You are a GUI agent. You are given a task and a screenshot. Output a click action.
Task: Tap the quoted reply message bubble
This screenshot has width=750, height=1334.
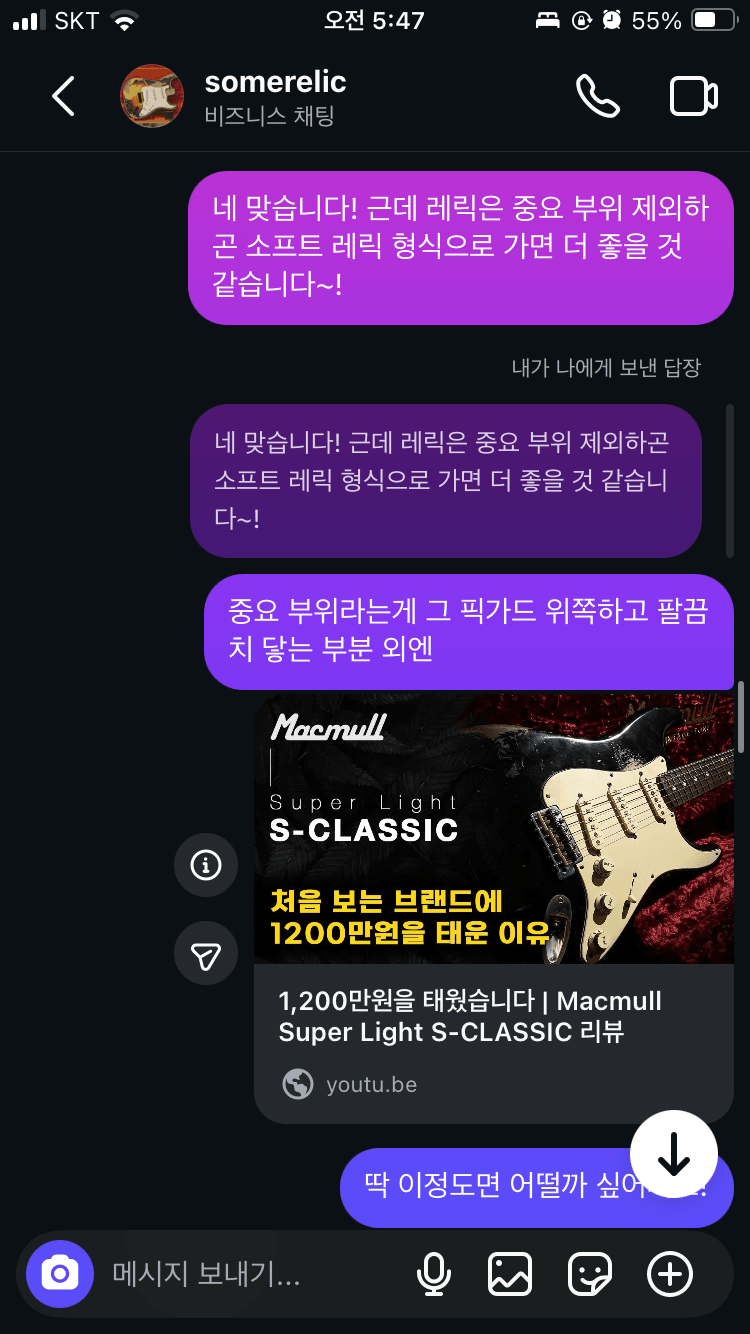445,480
